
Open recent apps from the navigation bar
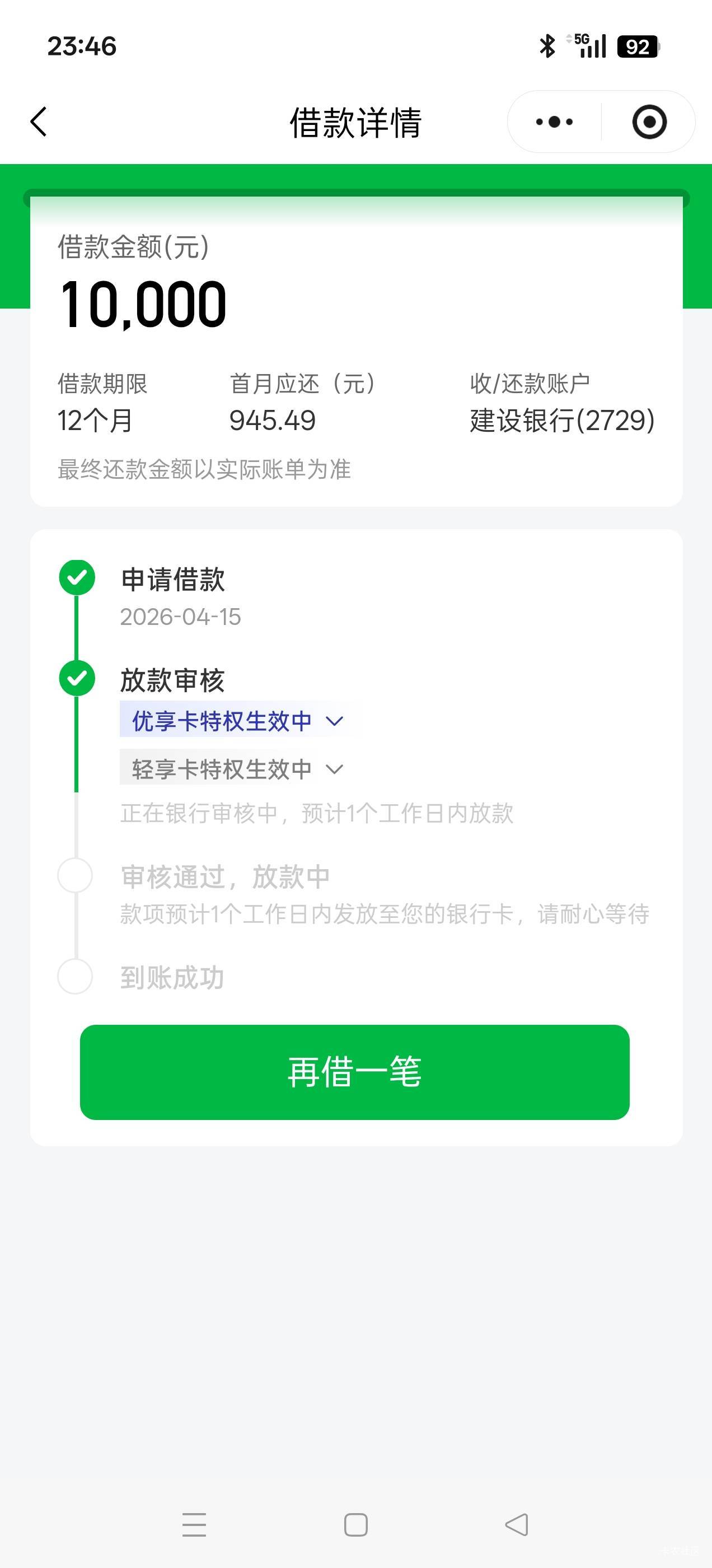194,1525
